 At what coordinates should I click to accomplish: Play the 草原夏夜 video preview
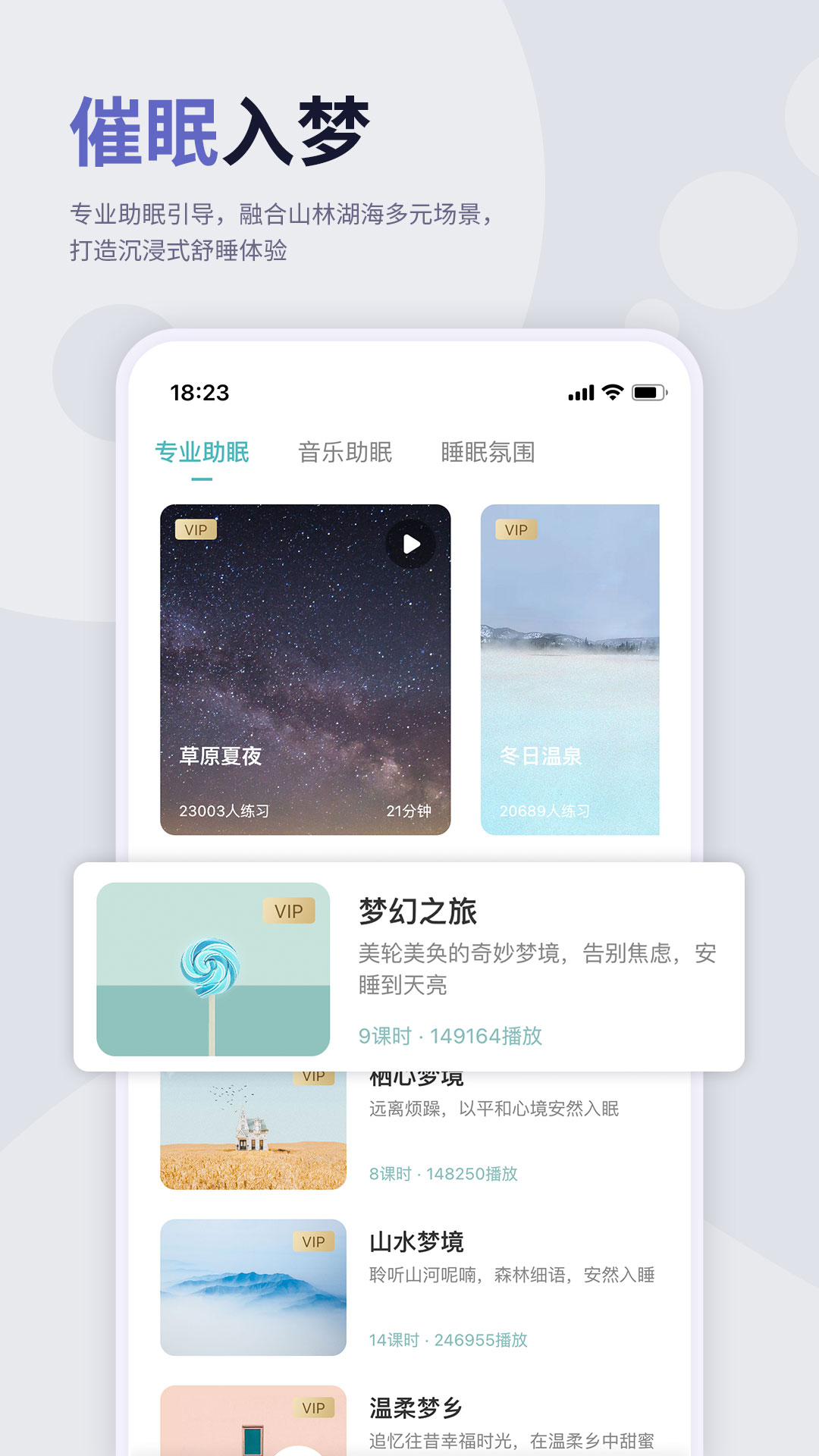[410, 543]
